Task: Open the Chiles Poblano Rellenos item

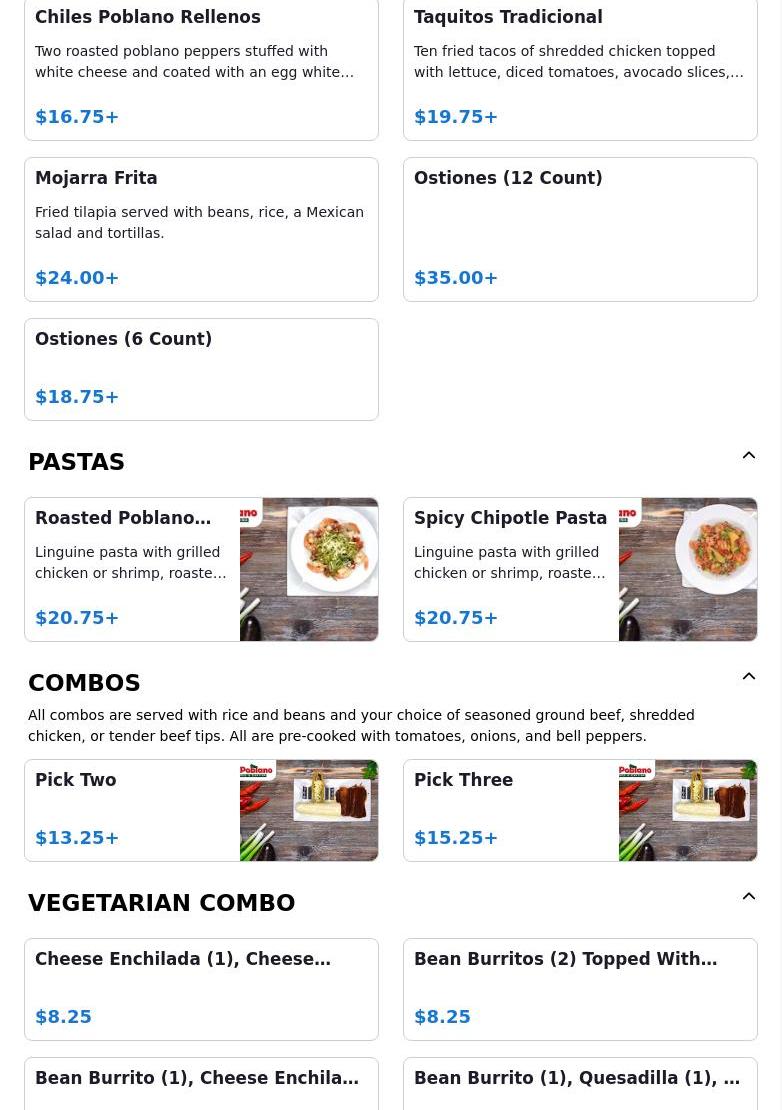Action: (201, 68)
